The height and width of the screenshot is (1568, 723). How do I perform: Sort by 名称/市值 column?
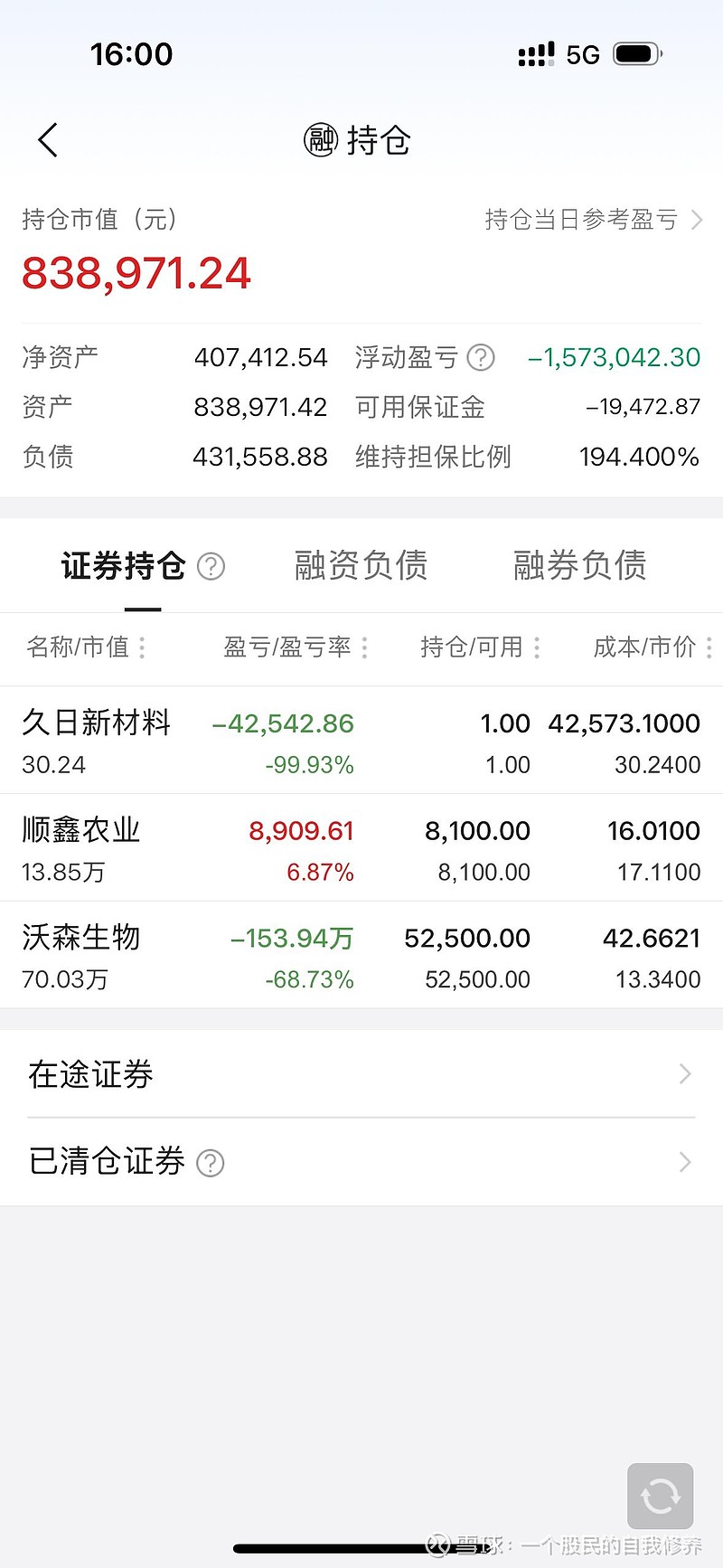[x=86, y=647]
